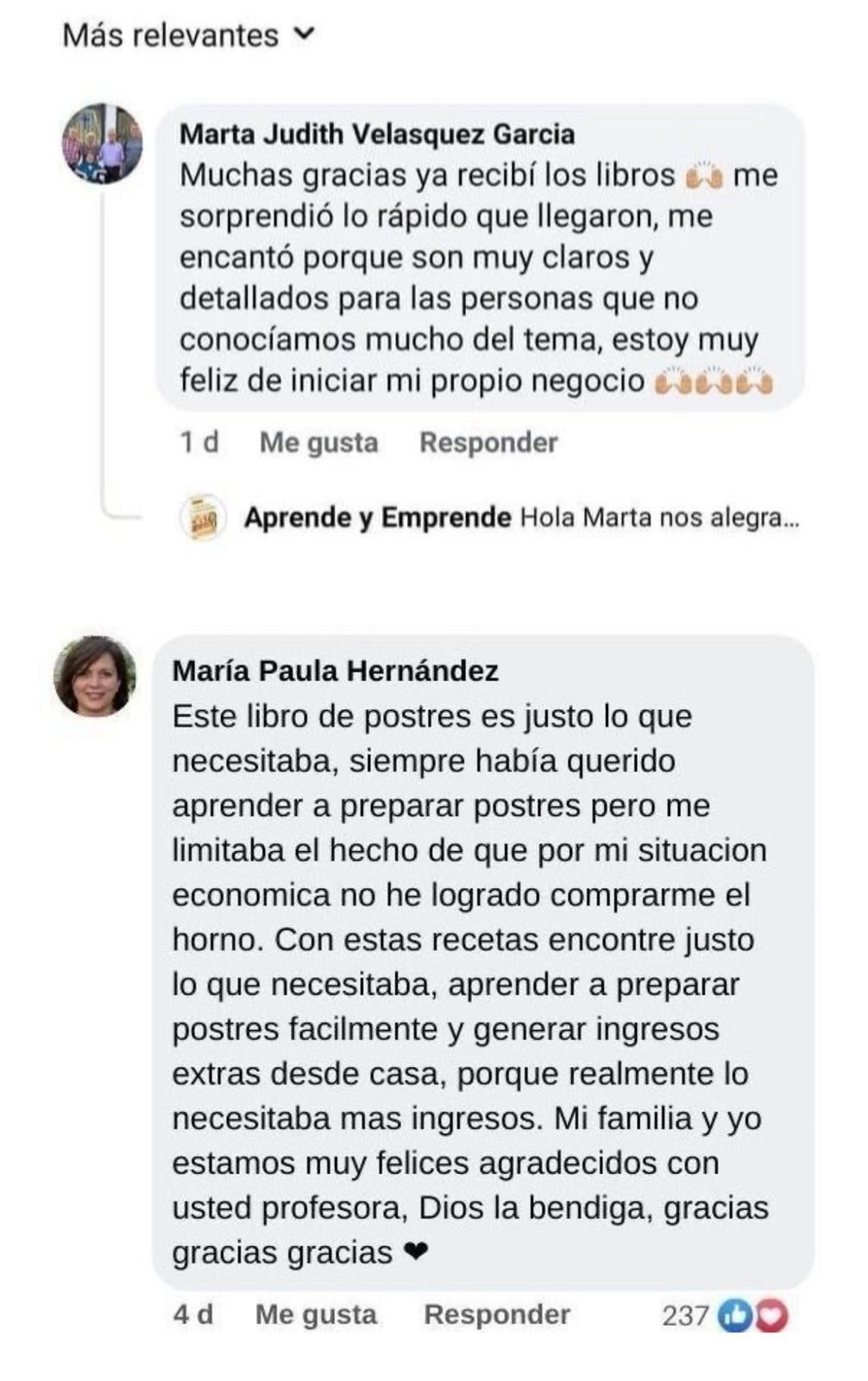The image size is (868, 1381).
Task: Open the Más relevantes sort dropdown
Action: coord(189,35)
